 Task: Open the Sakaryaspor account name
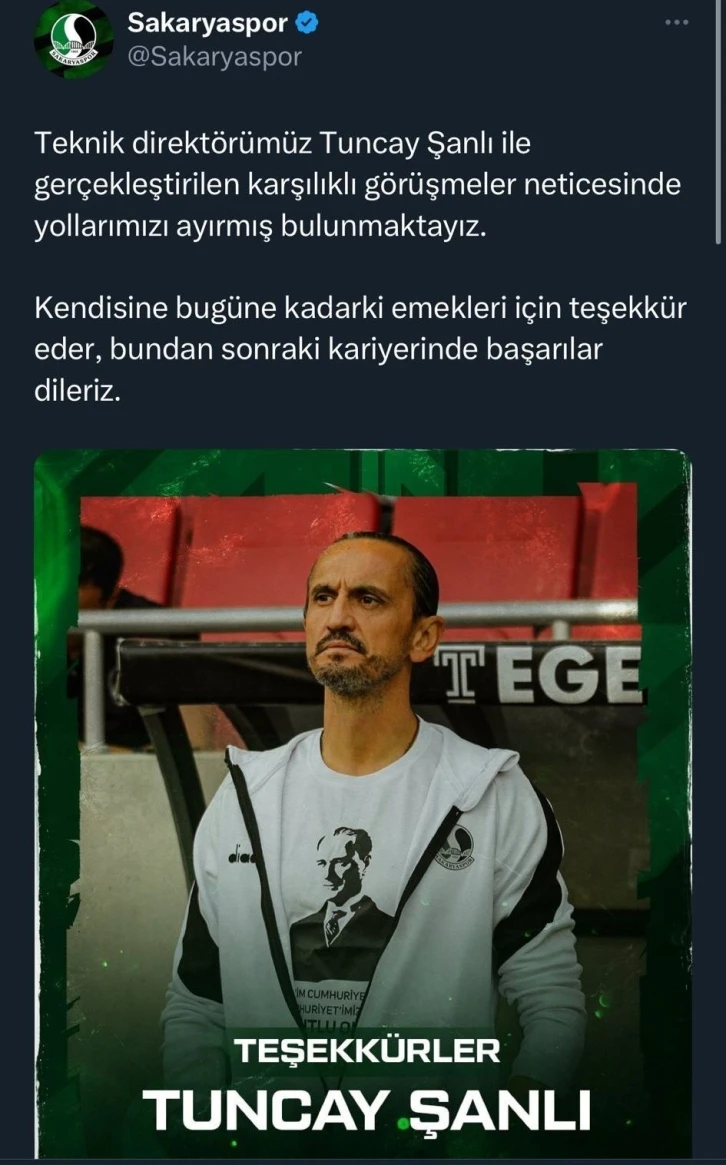point(207,24)
